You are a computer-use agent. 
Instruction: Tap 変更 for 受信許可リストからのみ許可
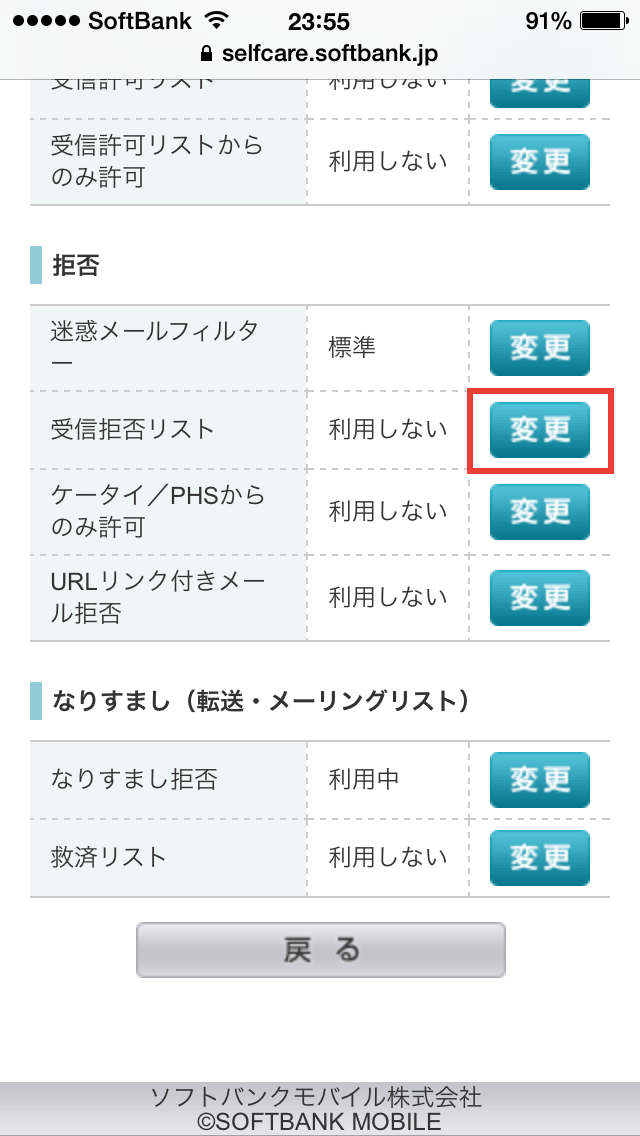point(539,162)
